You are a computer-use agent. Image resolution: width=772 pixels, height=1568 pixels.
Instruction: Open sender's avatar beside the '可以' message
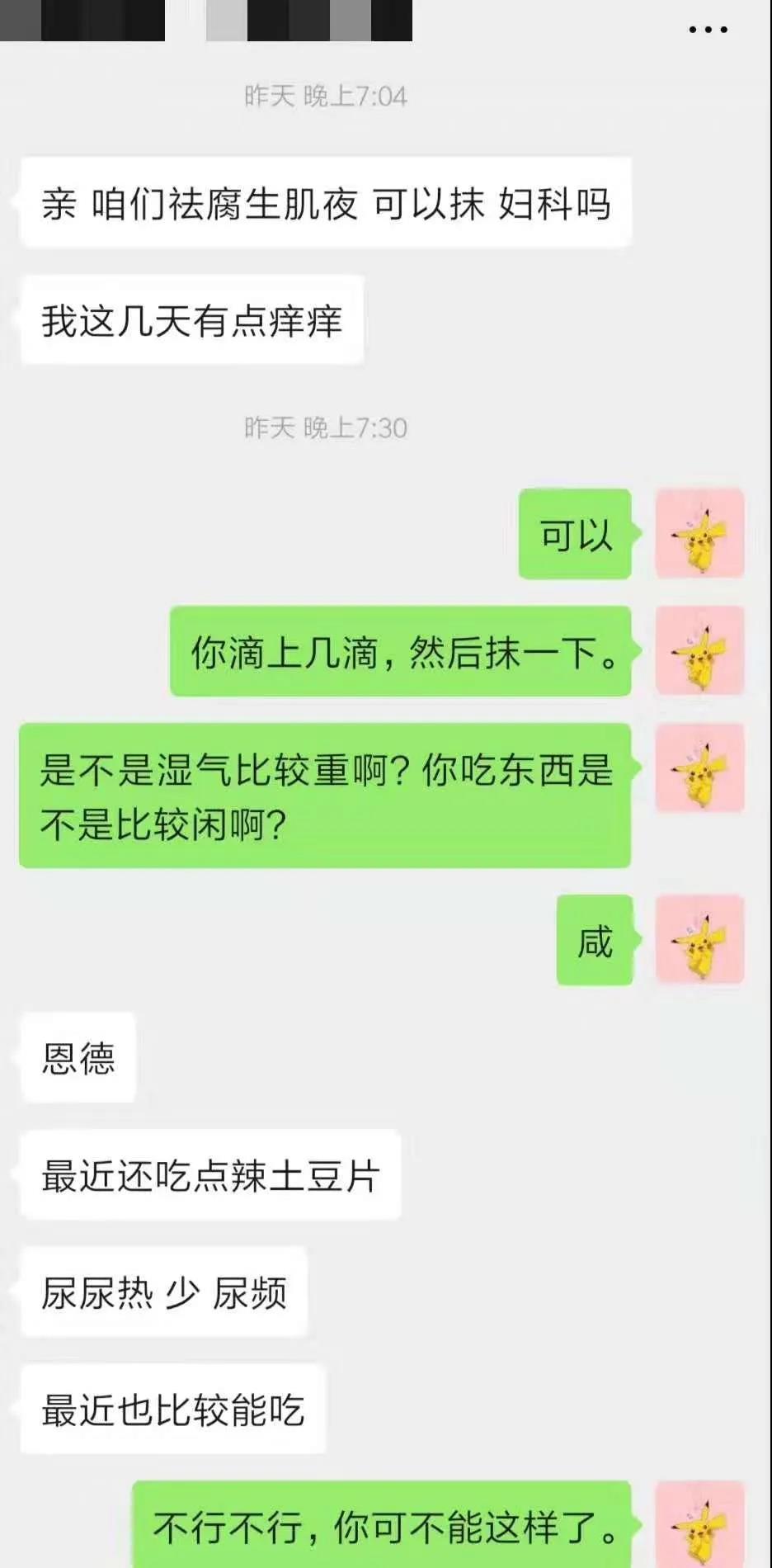pos(699,534)
